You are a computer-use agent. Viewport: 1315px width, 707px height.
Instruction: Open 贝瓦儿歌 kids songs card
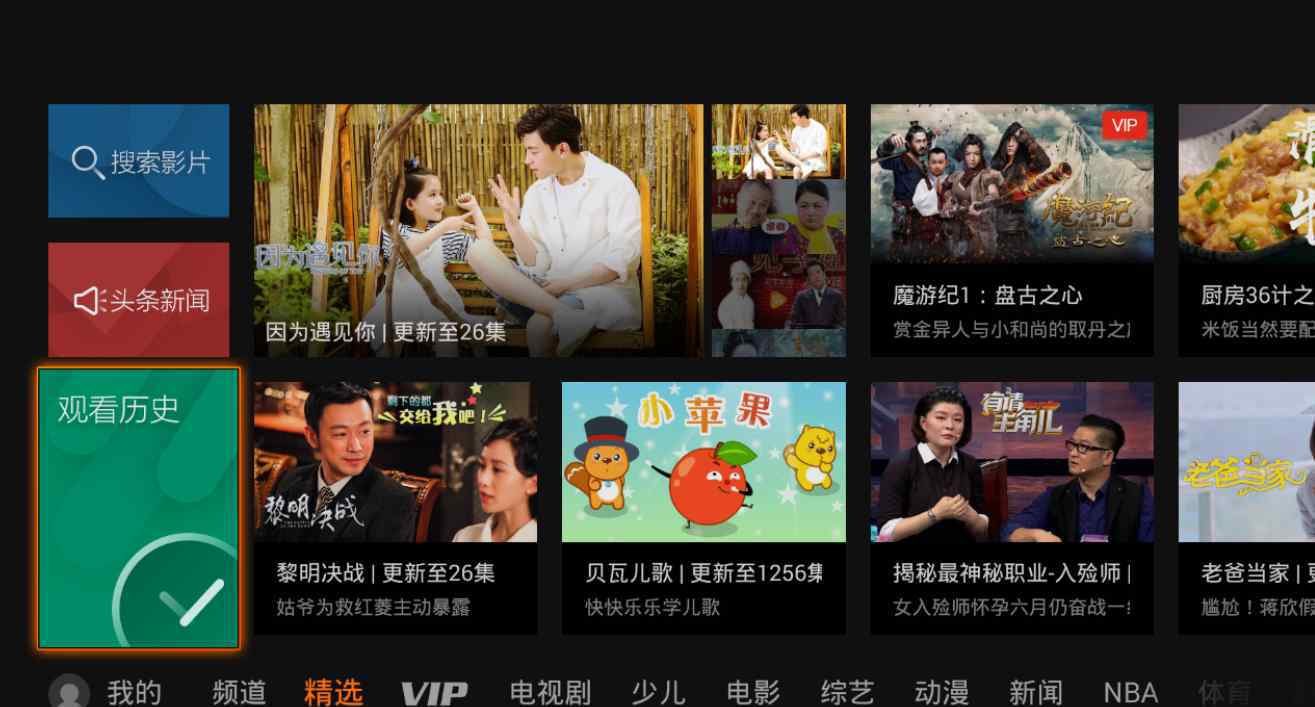pos(703,507)
